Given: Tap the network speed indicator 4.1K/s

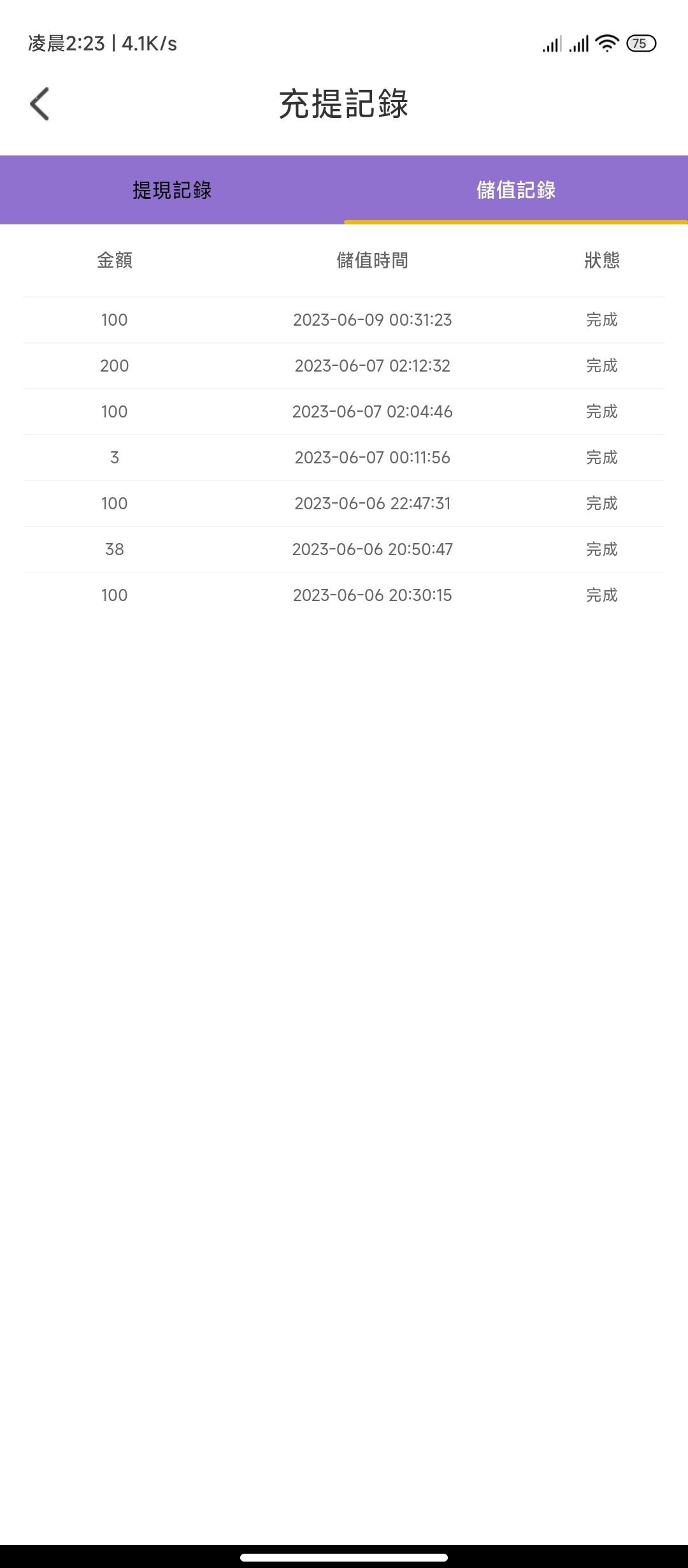Looking at the screenshot, I should point(148,43).
